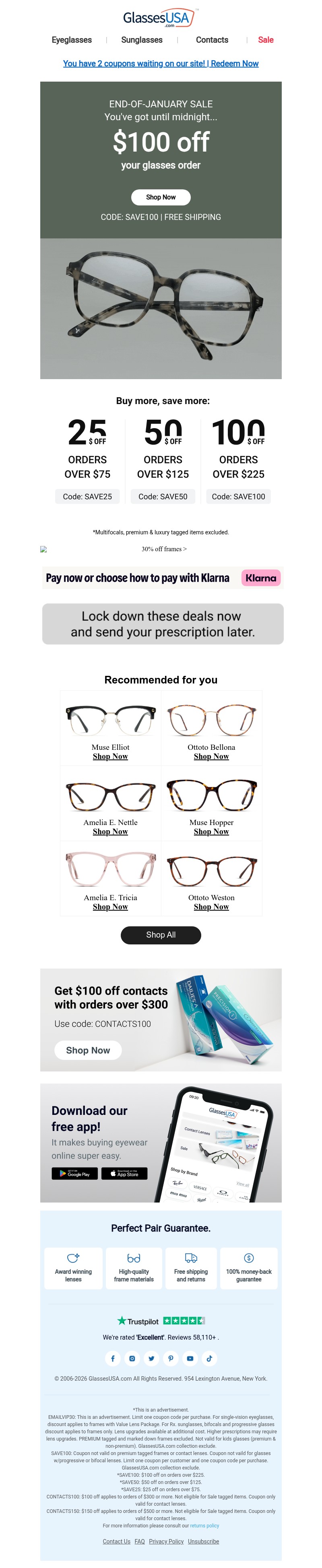Screen dimensions: 322x1568
Task: Open the Eyeglasses category
Action: click(x=71, y=40)
